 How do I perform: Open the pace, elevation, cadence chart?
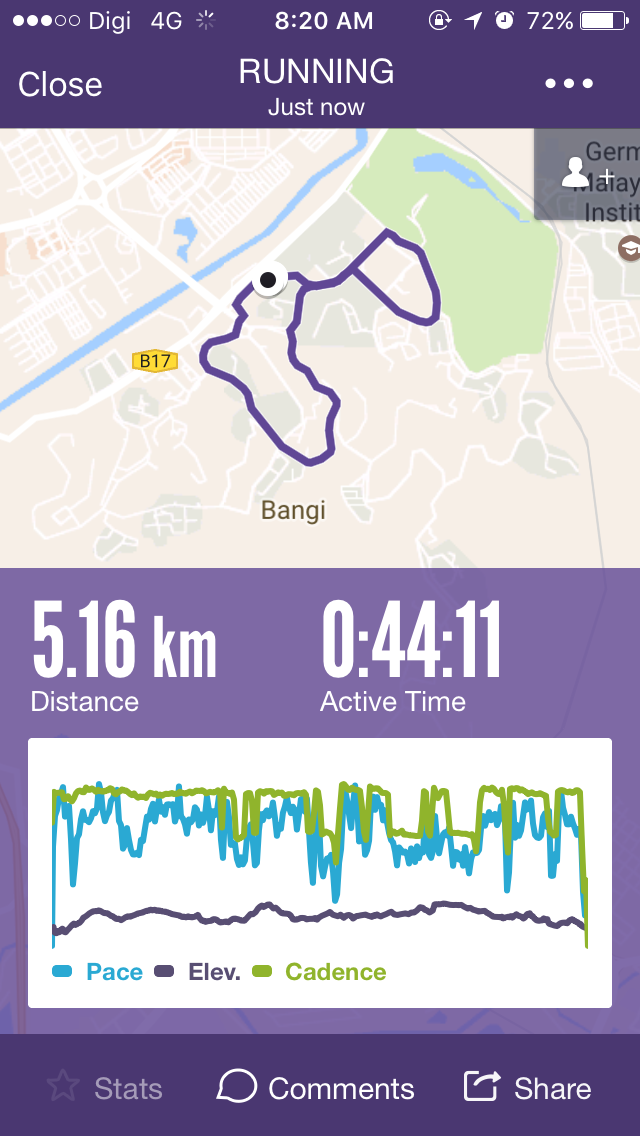(320, 873)
